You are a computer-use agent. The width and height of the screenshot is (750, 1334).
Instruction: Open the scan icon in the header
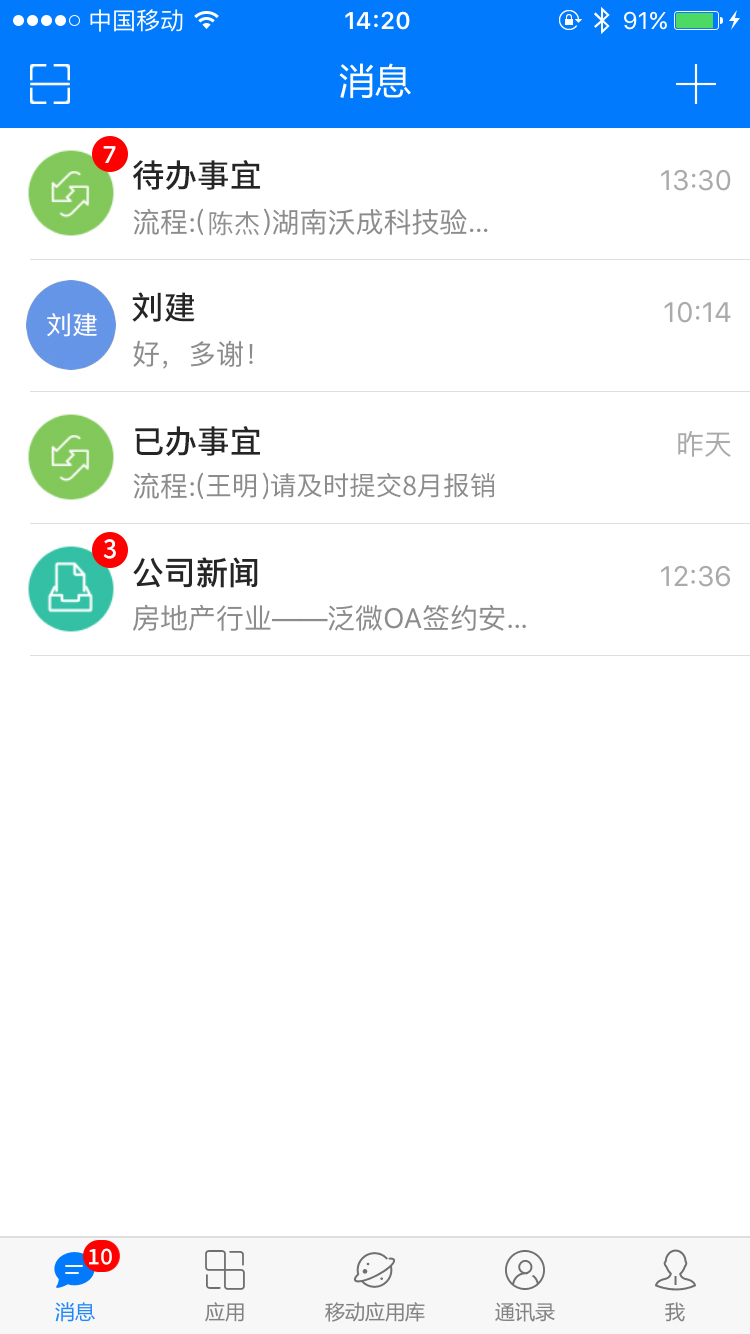point(50,84)
